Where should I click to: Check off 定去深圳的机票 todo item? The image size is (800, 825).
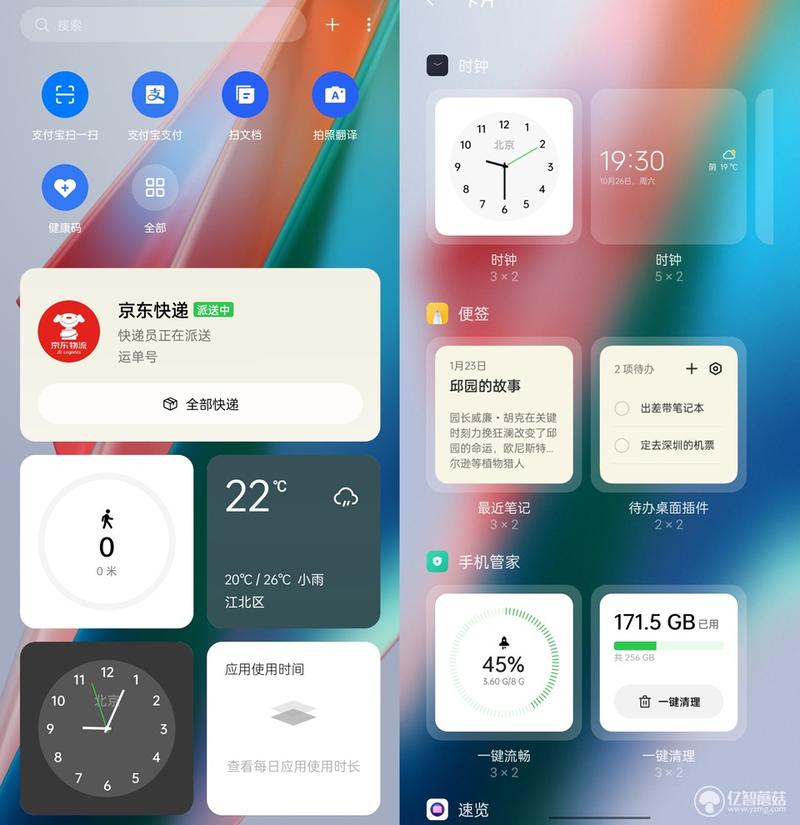[x=622, y=445]
